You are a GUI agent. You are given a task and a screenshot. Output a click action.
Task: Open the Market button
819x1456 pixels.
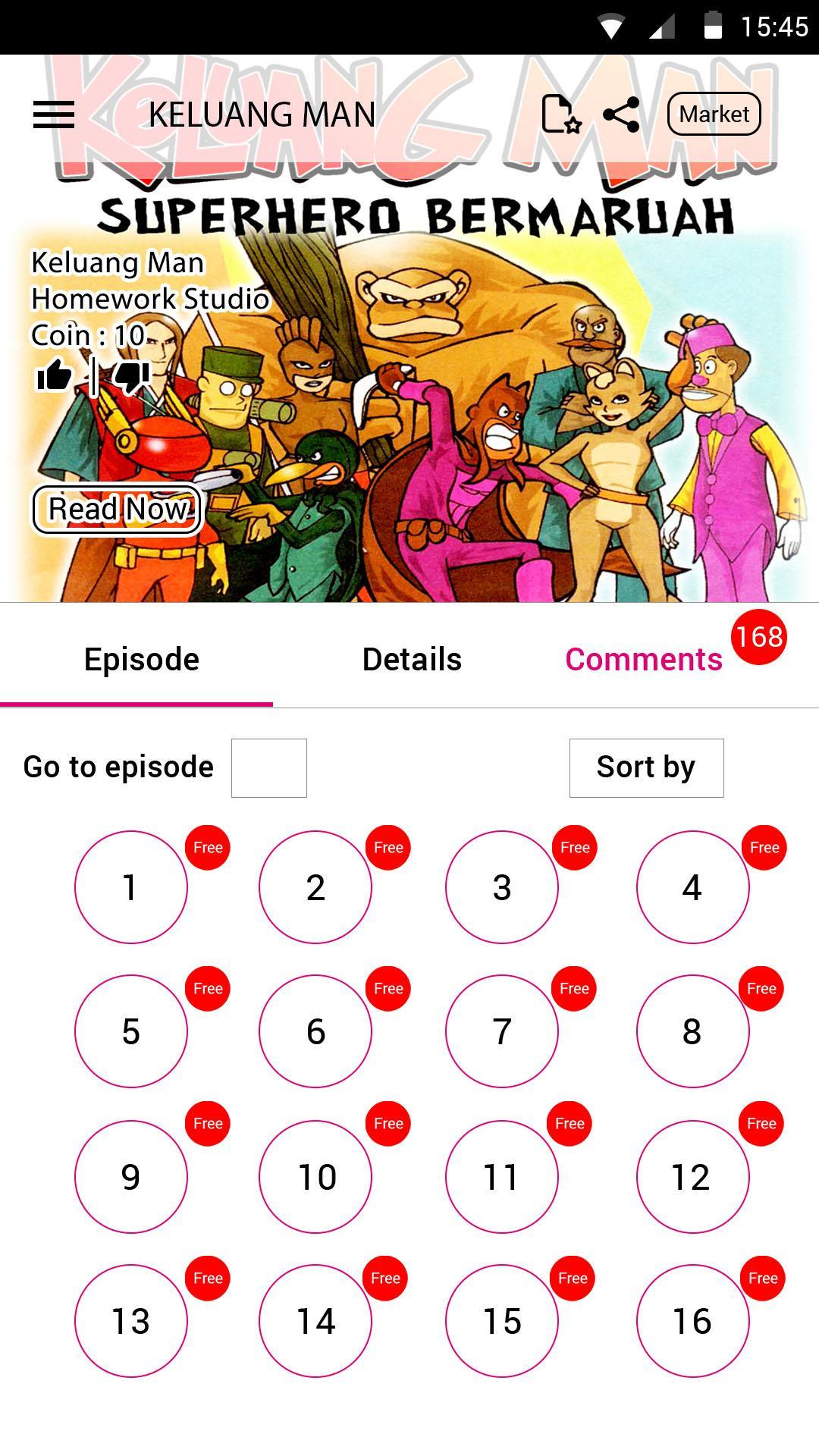(714, 115)
